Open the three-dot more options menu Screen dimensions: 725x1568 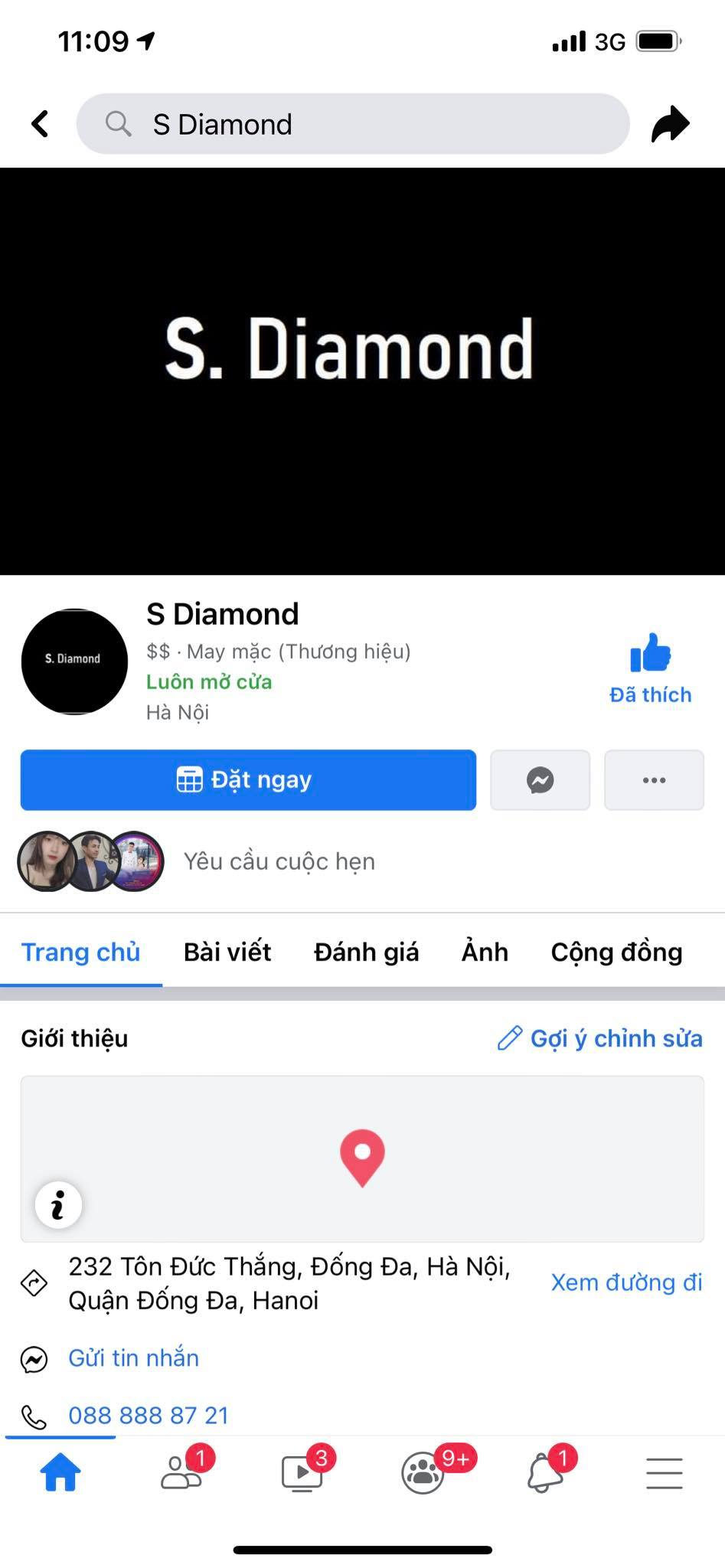[x=654, y=779]
